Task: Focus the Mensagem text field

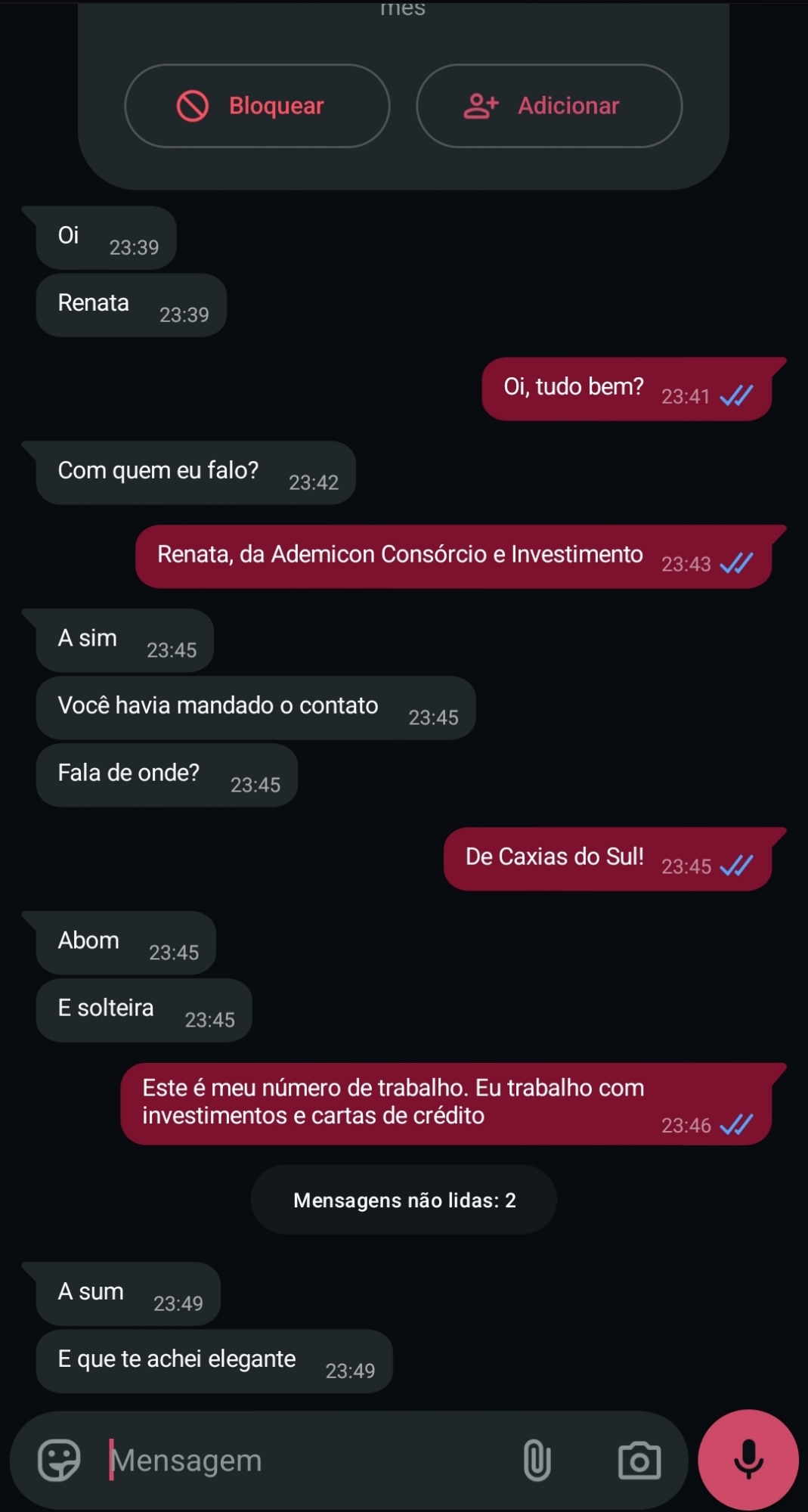Action: point(302,1460)
